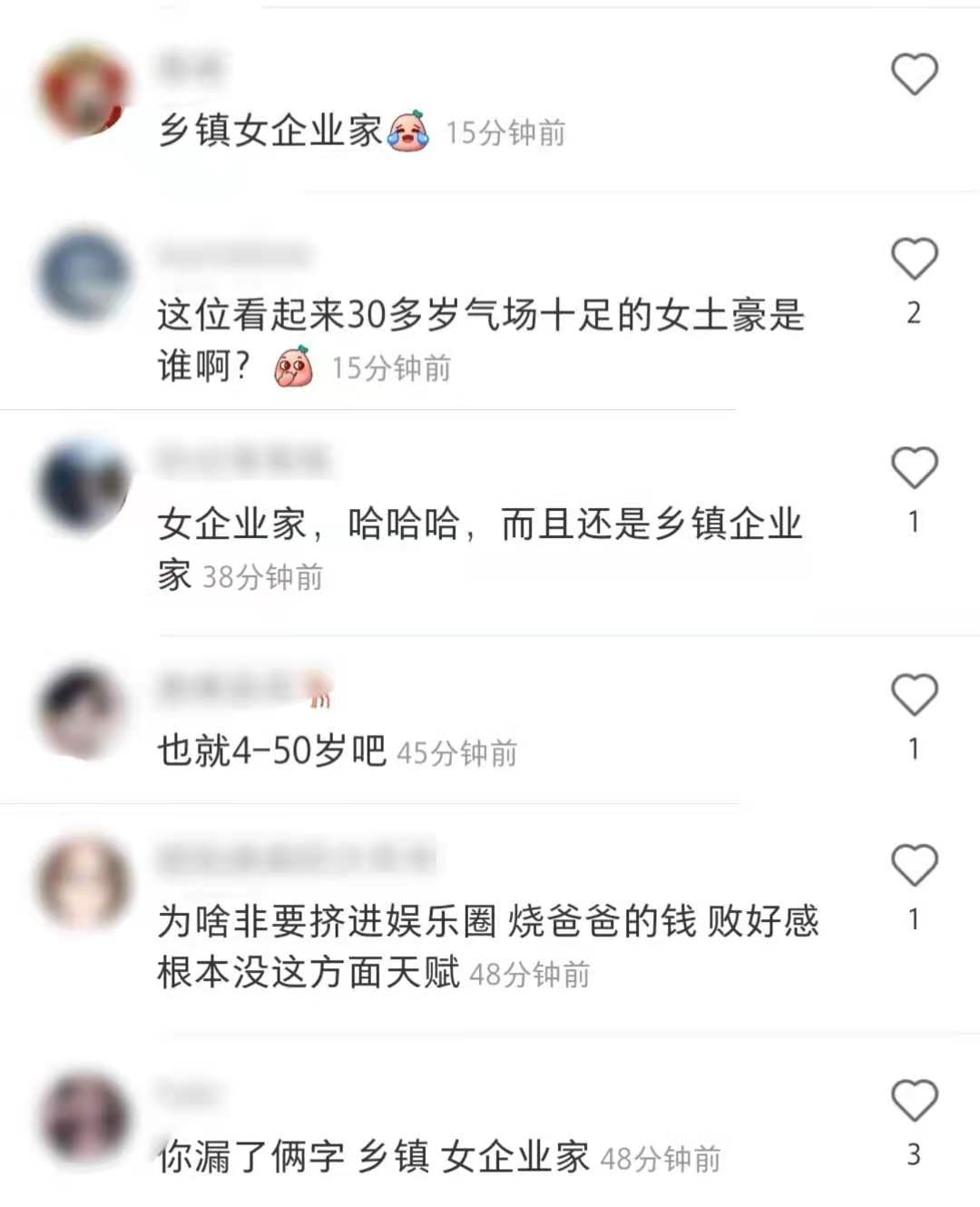Like the comment asking who the 30多岁 女土豪 is
This screenshot has width=980, height=1207.
coord(914,259)
